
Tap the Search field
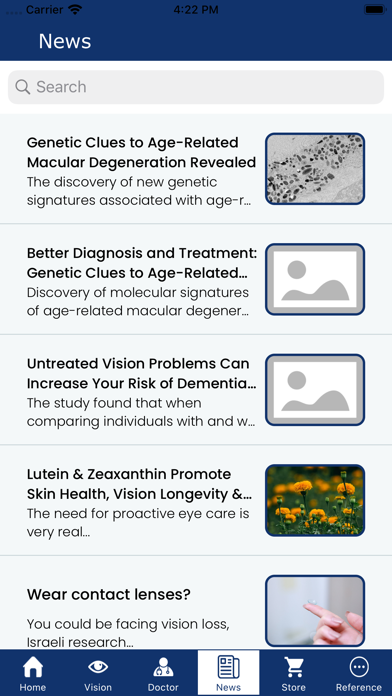pos(196,87)
